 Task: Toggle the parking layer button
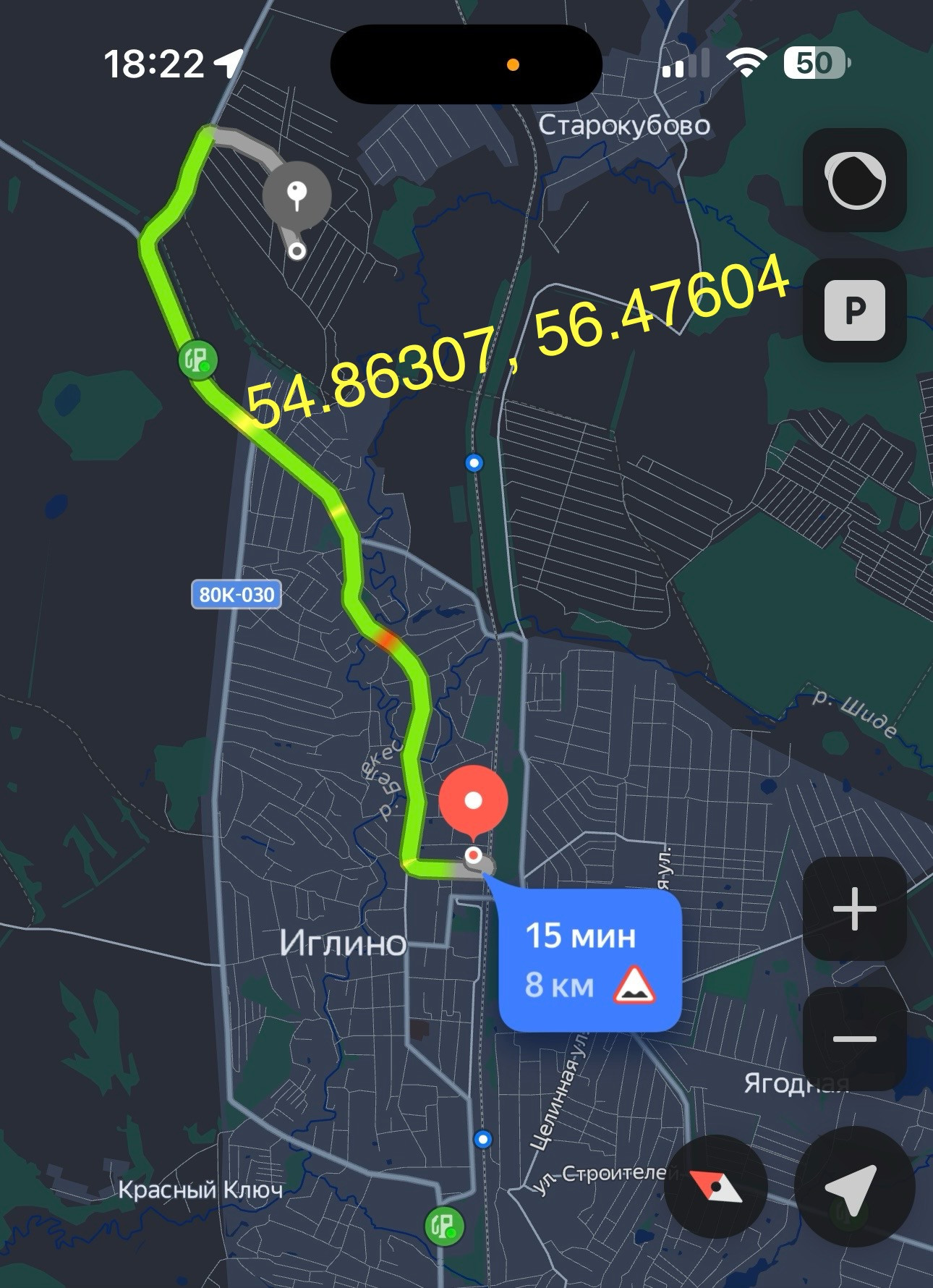click(x=854, y=310)
